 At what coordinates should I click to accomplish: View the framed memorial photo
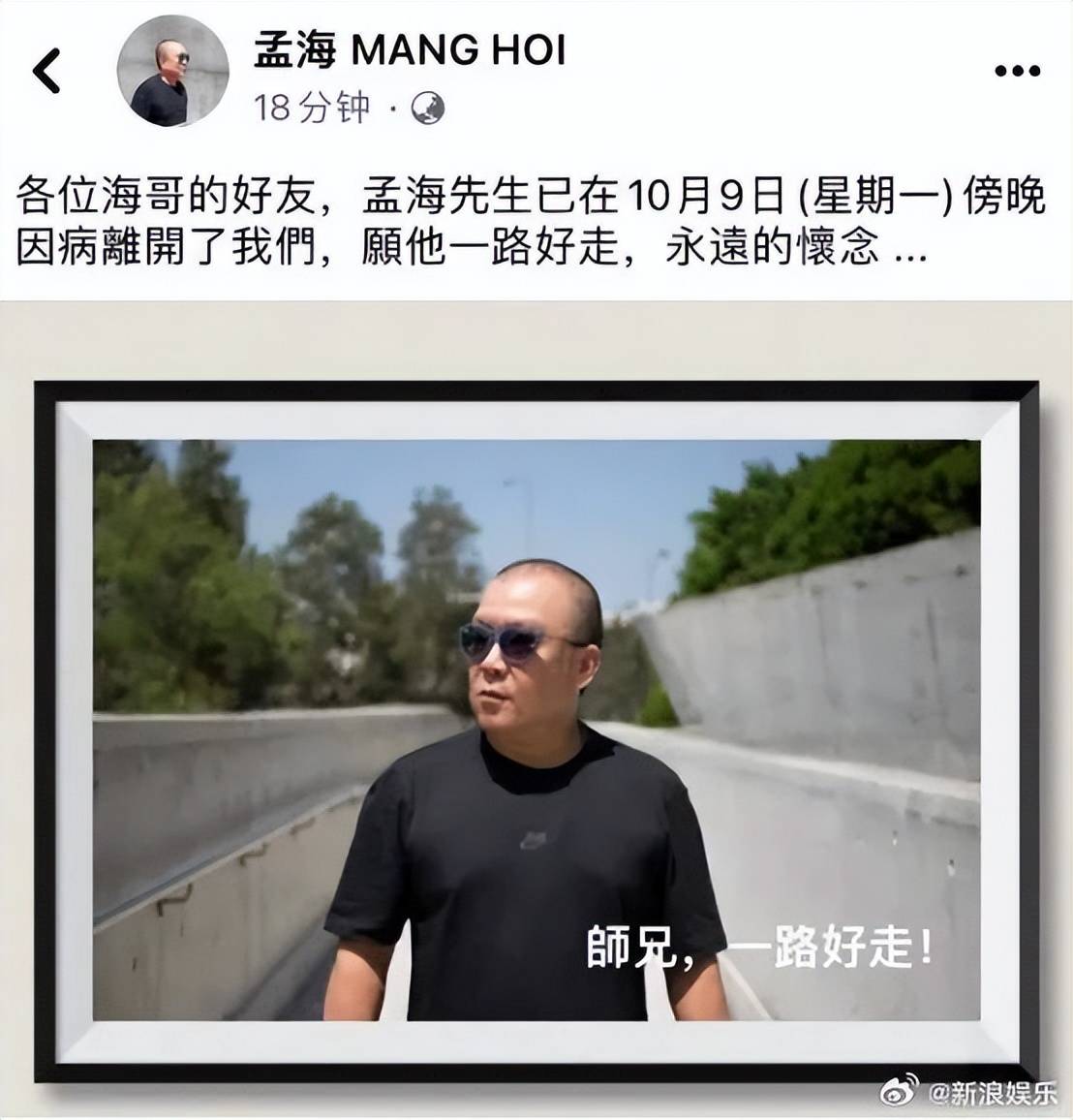click(536, 730)
